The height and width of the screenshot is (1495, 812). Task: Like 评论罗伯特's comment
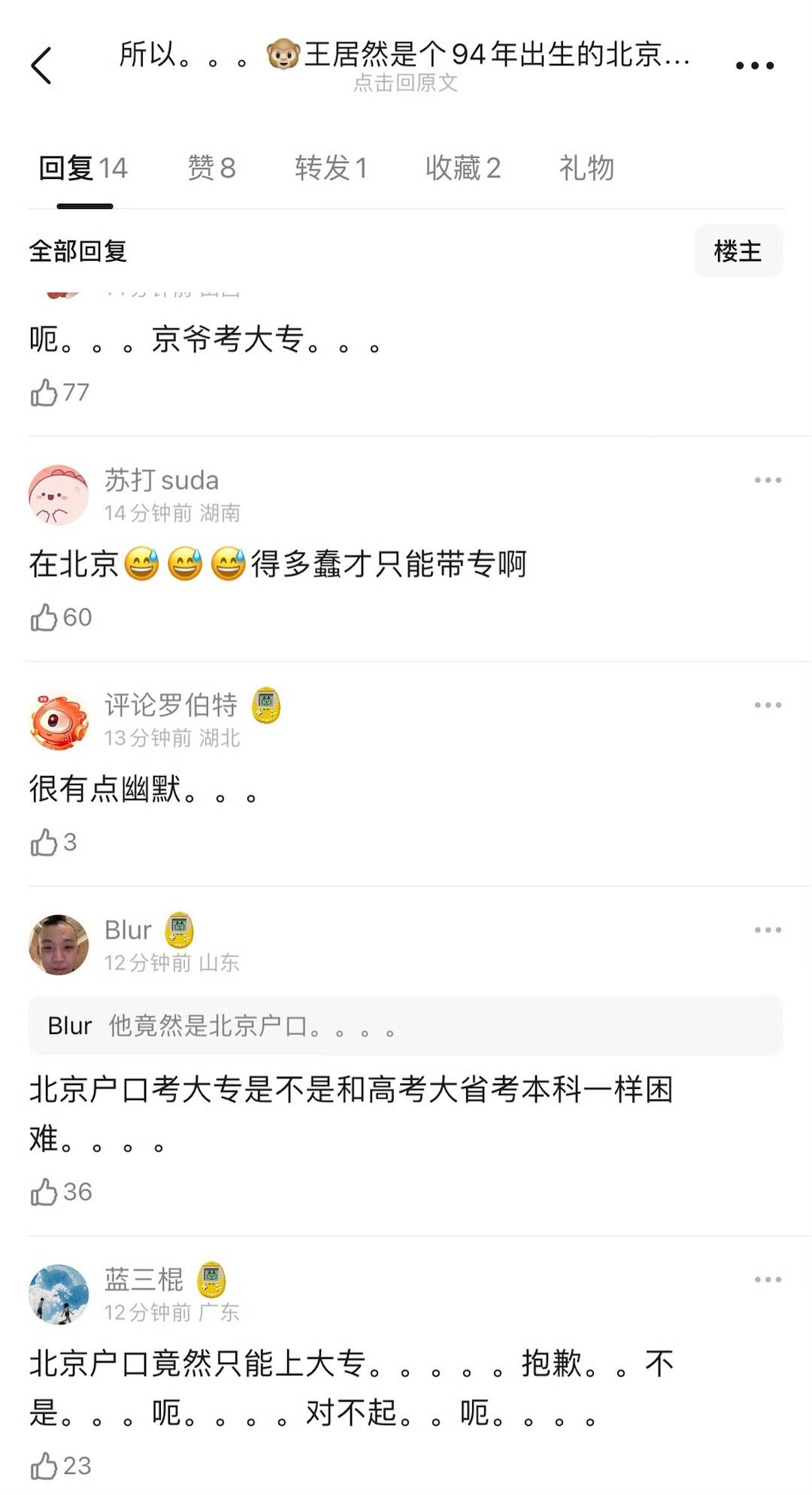[x=53, y=842]
